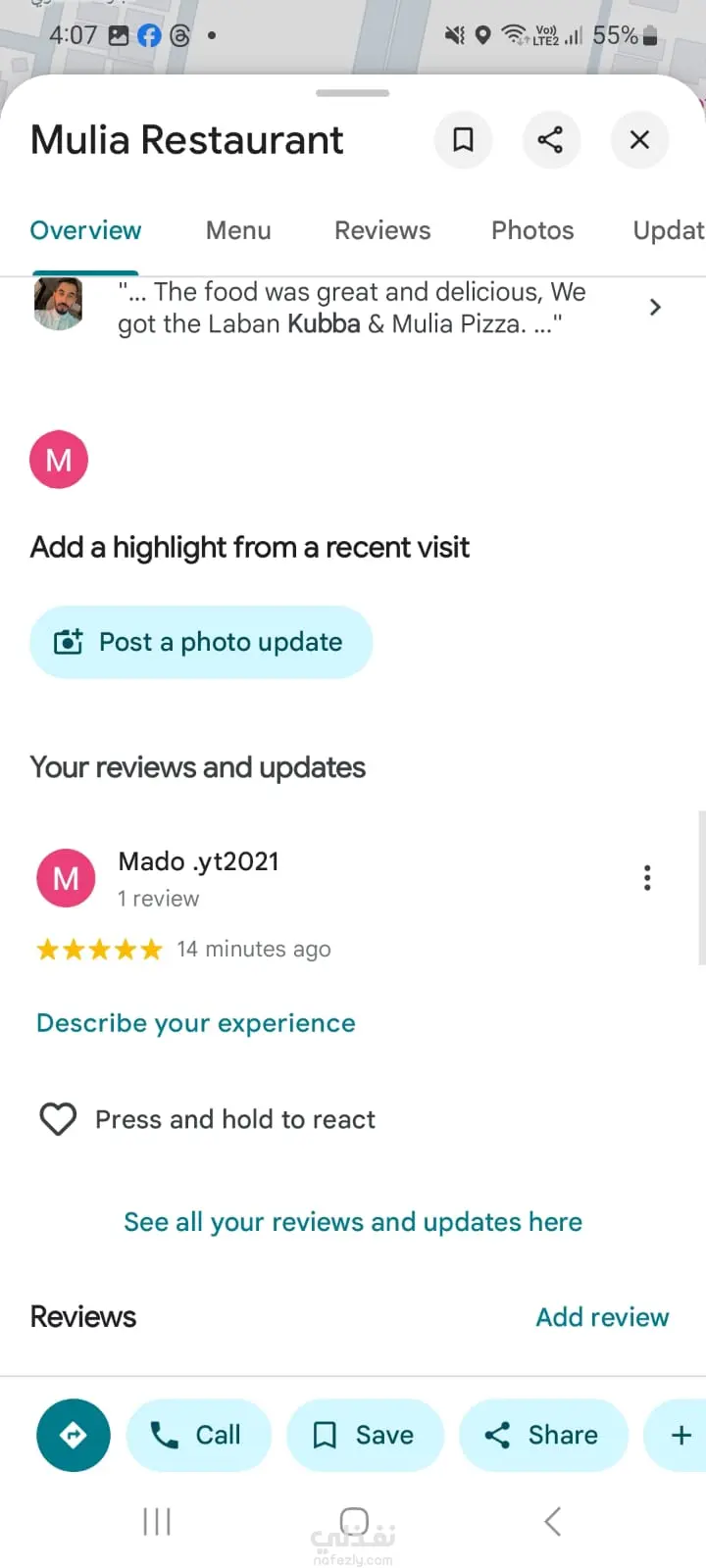Switch to the Reviews tab
706x1568 pixels.
click(382, 230)
